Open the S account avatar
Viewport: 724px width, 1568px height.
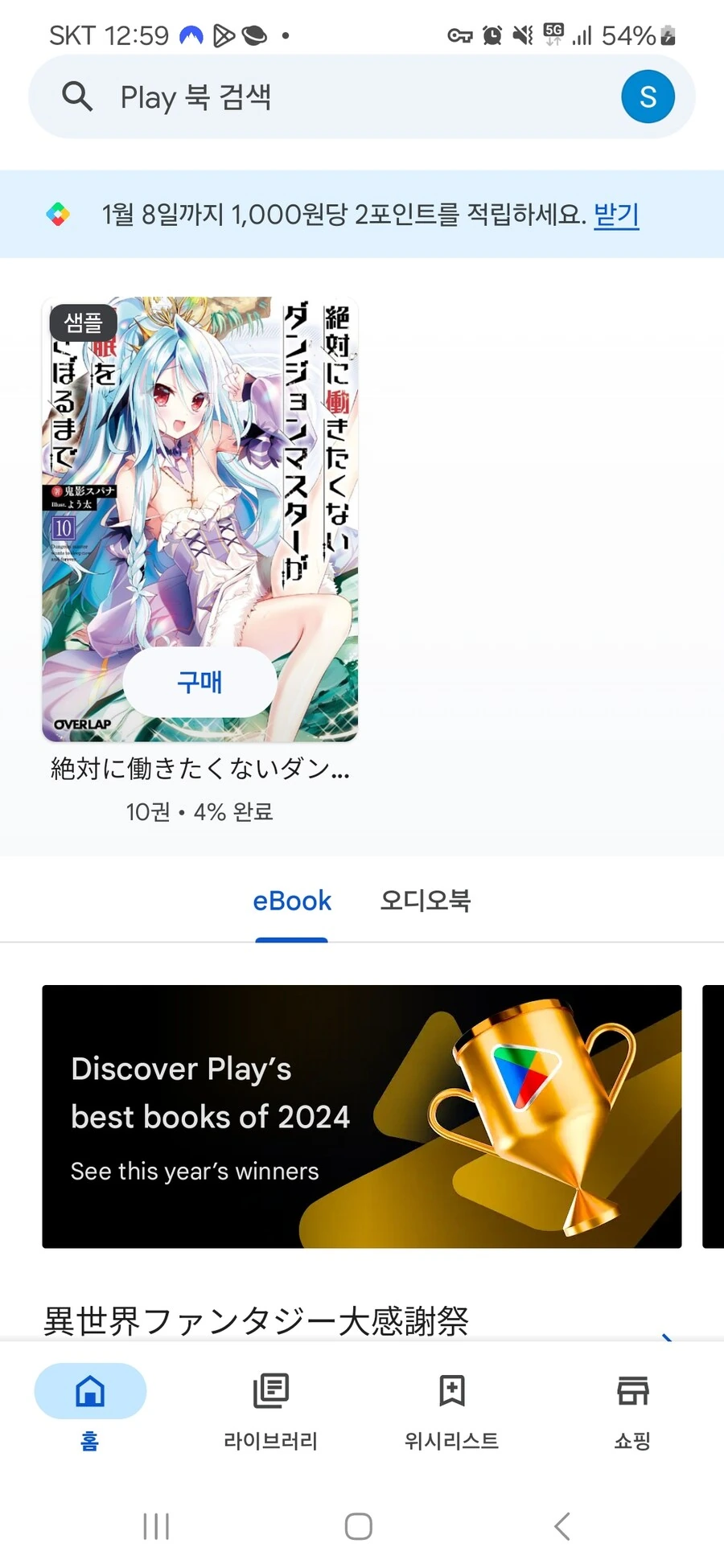coord(648,97)
